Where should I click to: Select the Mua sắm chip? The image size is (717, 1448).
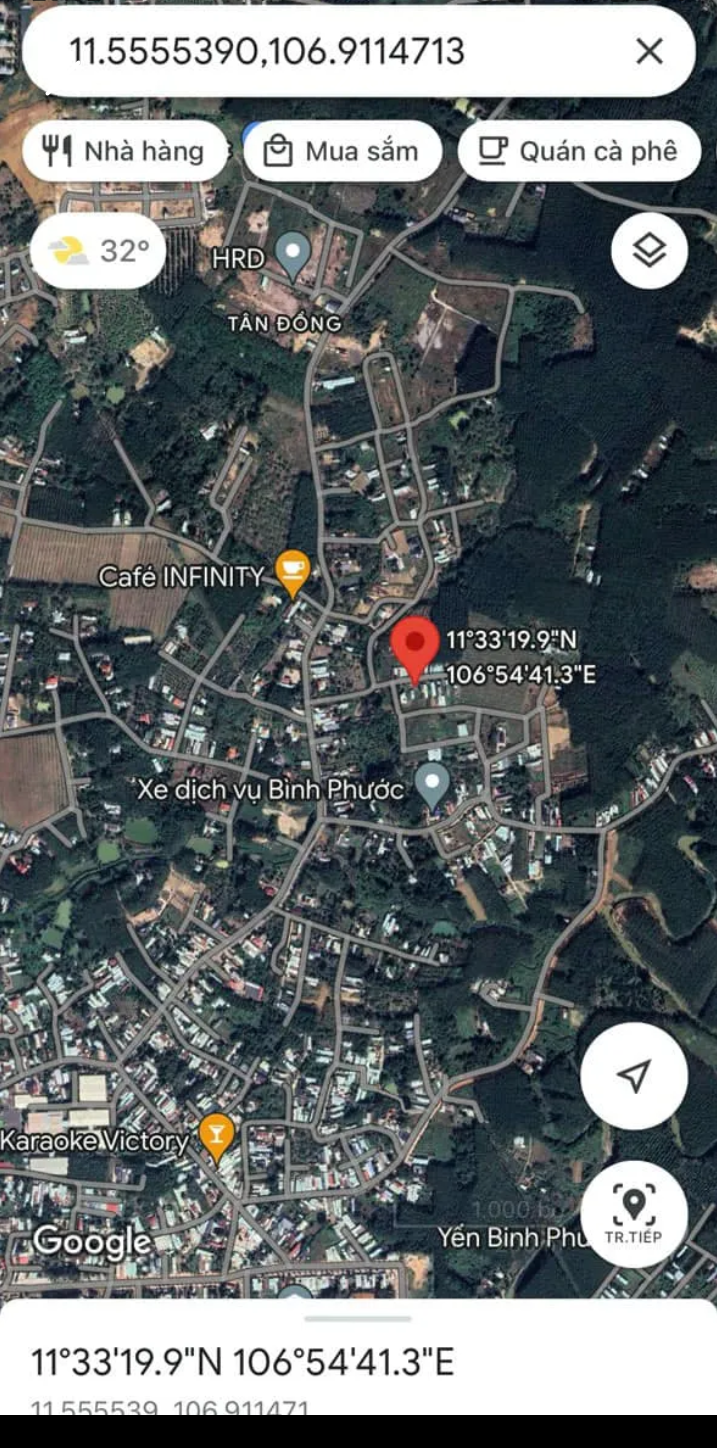coord(343,151)
